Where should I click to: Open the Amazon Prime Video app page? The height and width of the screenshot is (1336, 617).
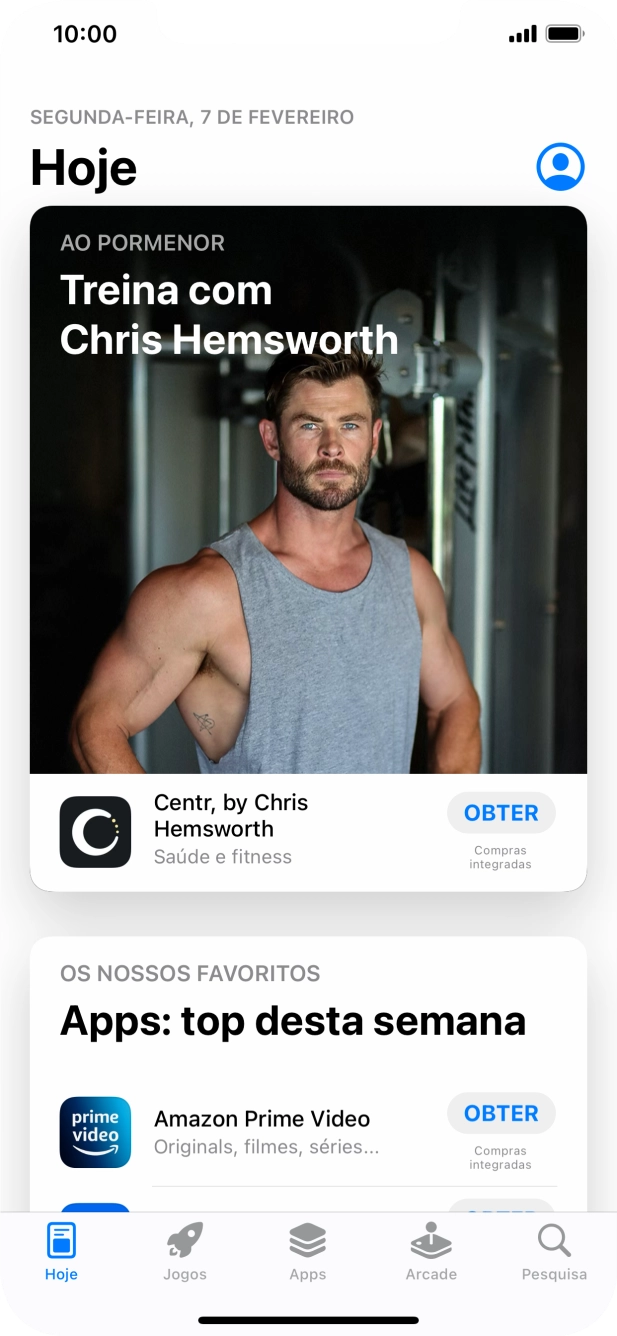pos(262,1132)
